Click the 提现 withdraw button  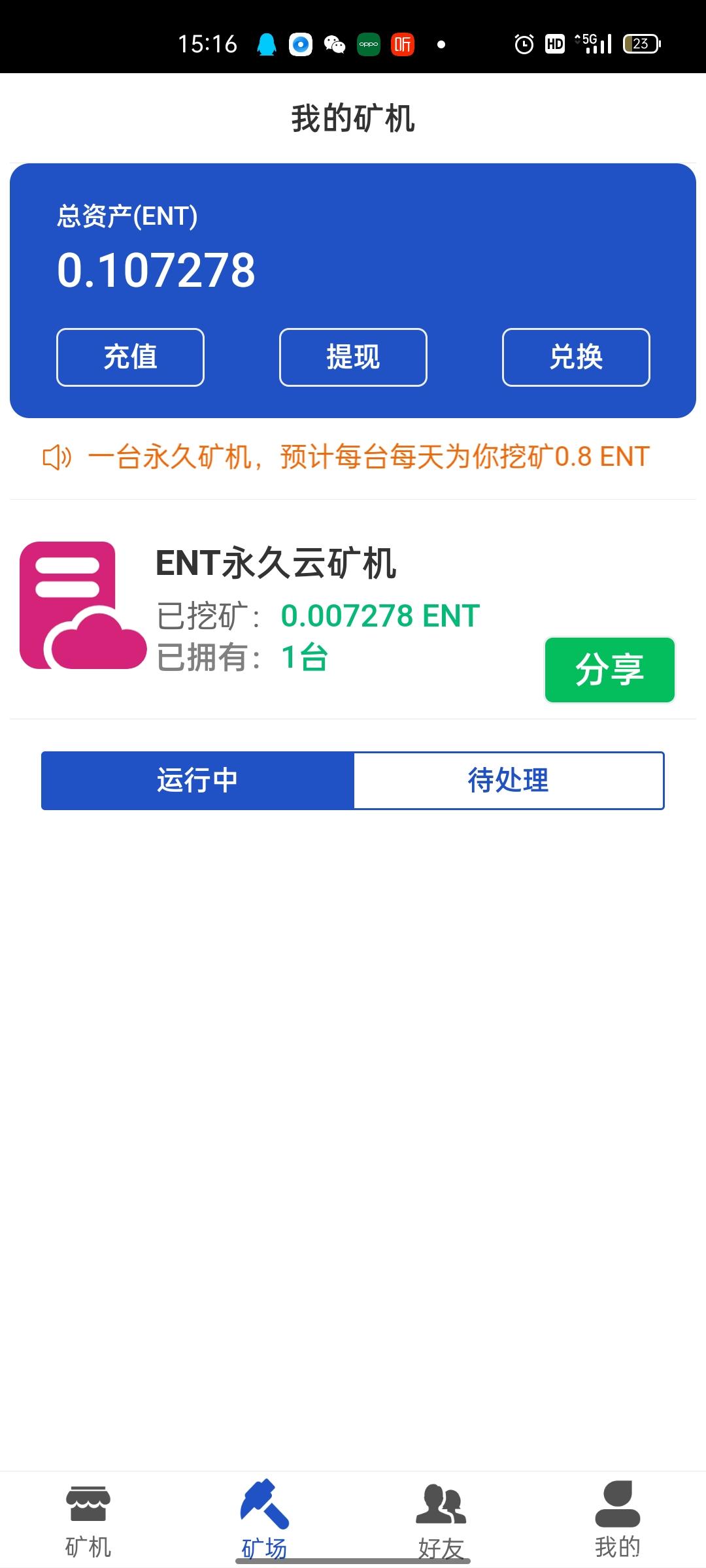pyautogui.click(x=352, y=357)
